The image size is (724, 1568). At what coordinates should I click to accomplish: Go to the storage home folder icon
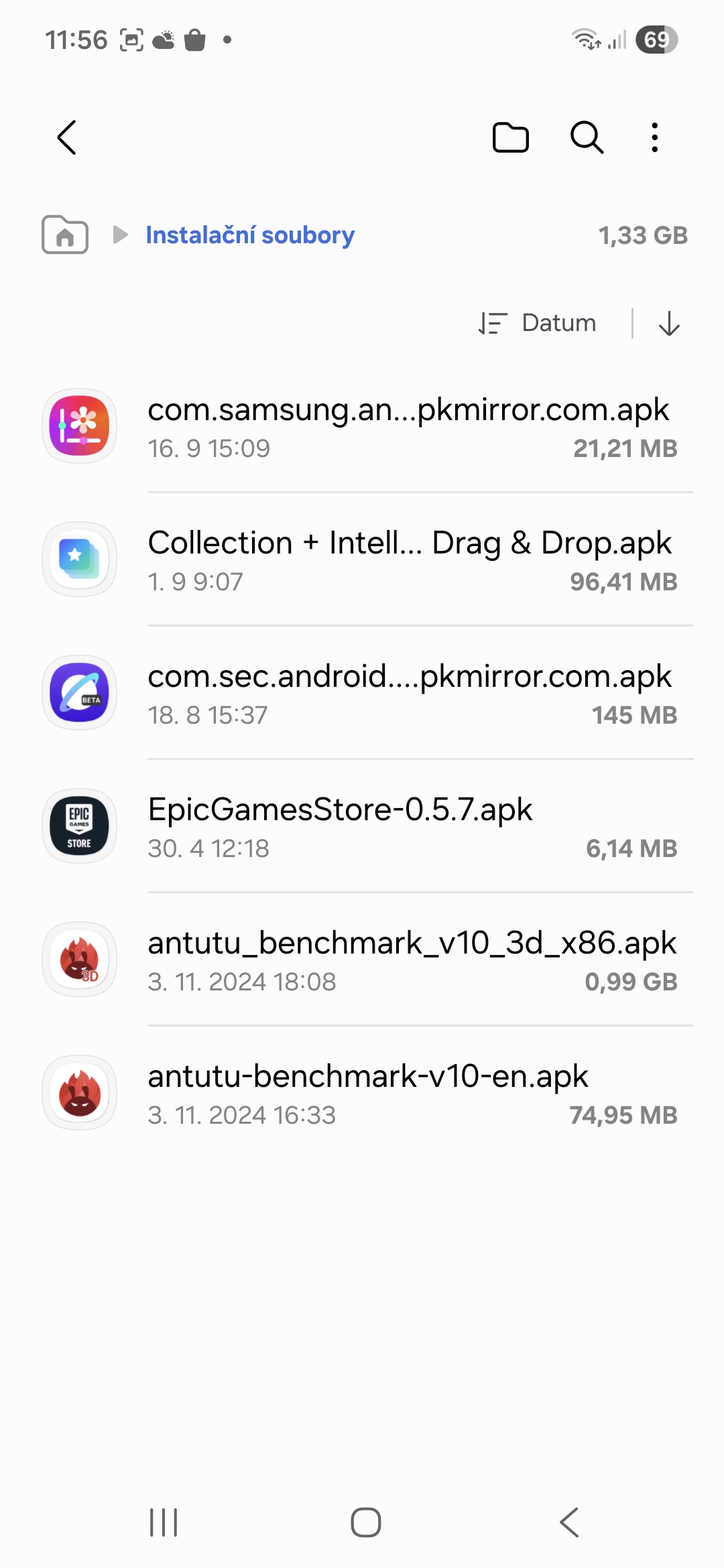65,235
